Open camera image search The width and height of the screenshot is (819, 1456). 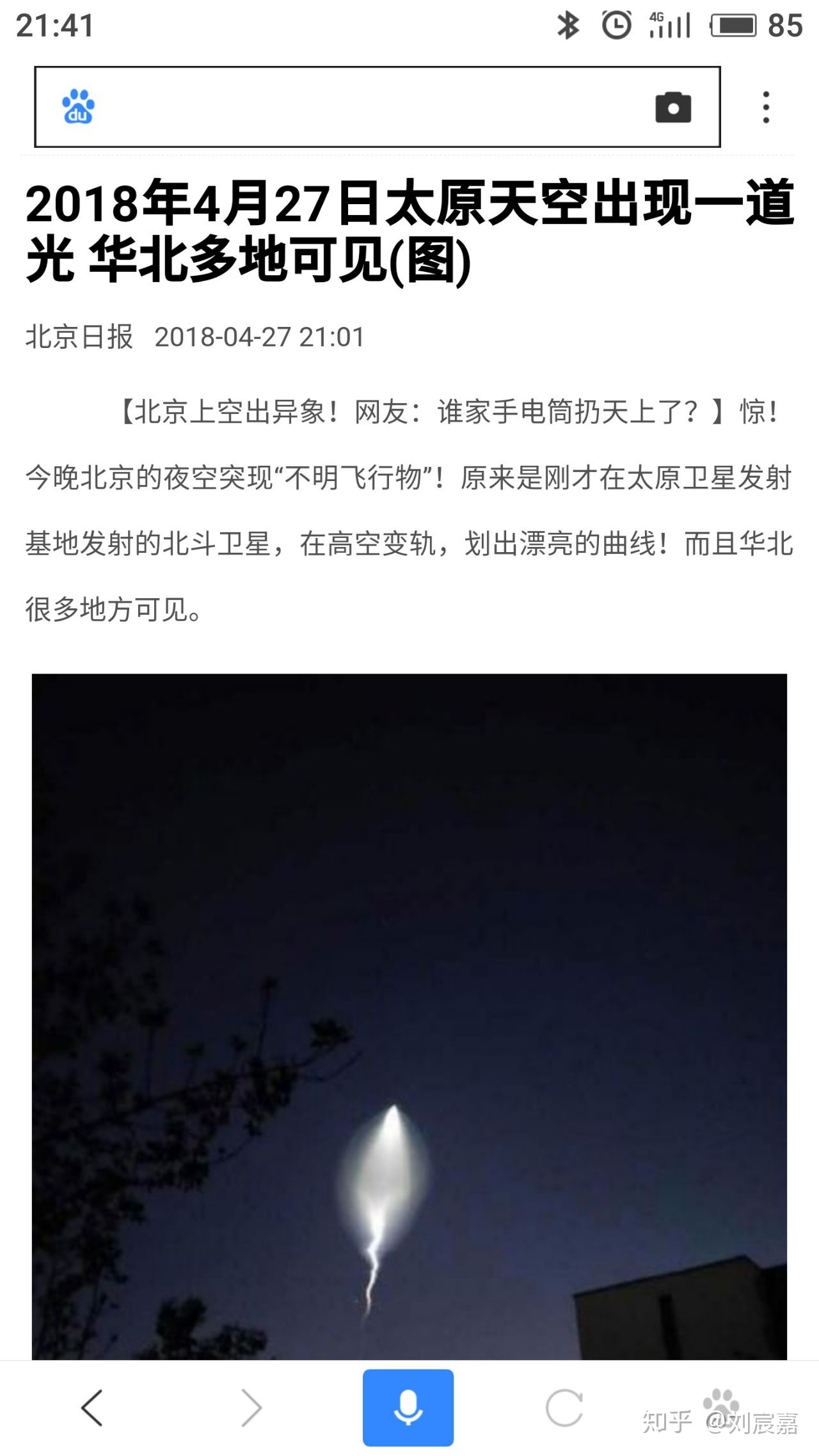(673, 107)
